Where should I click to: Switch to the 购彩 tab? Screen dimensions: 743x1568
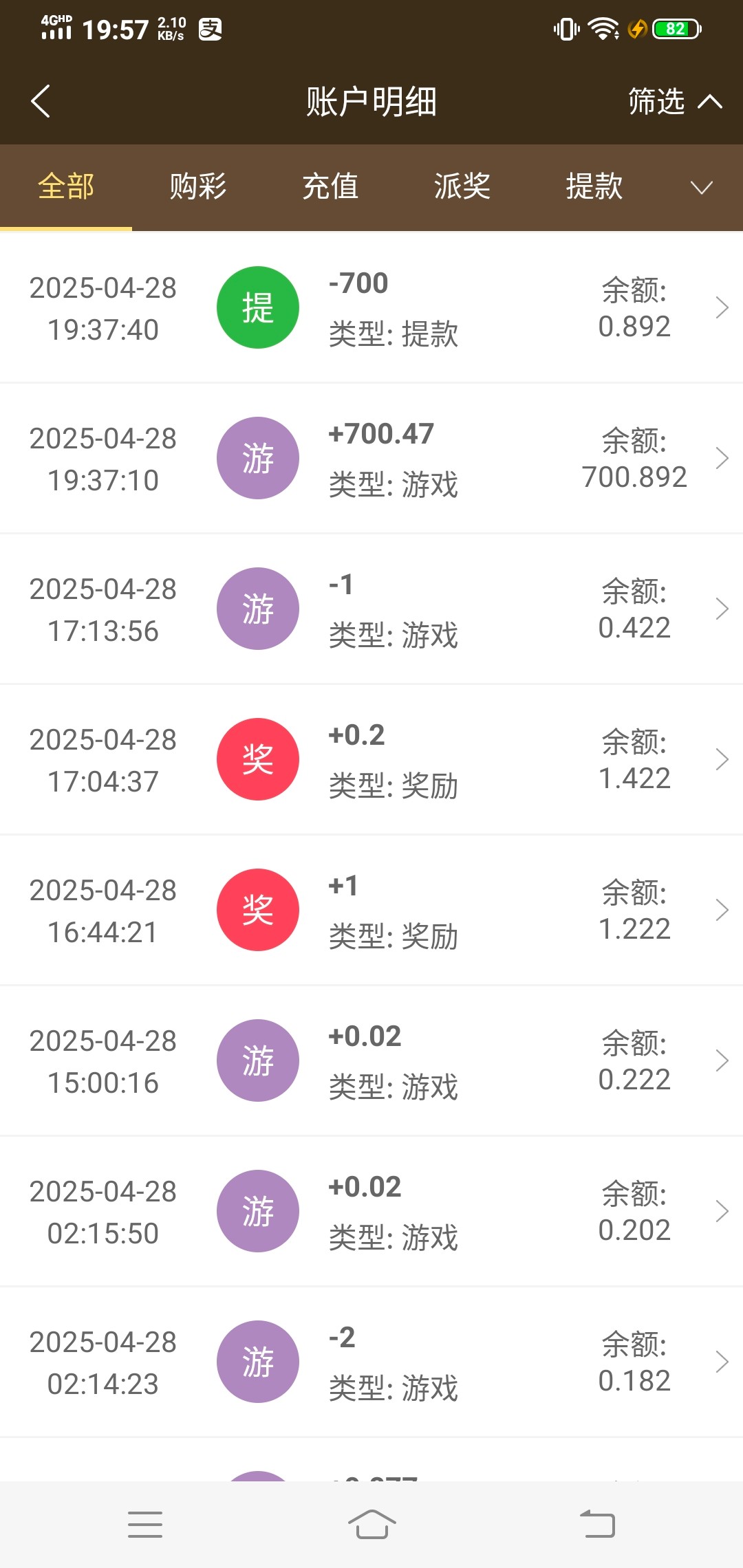(x=198, y=186)
